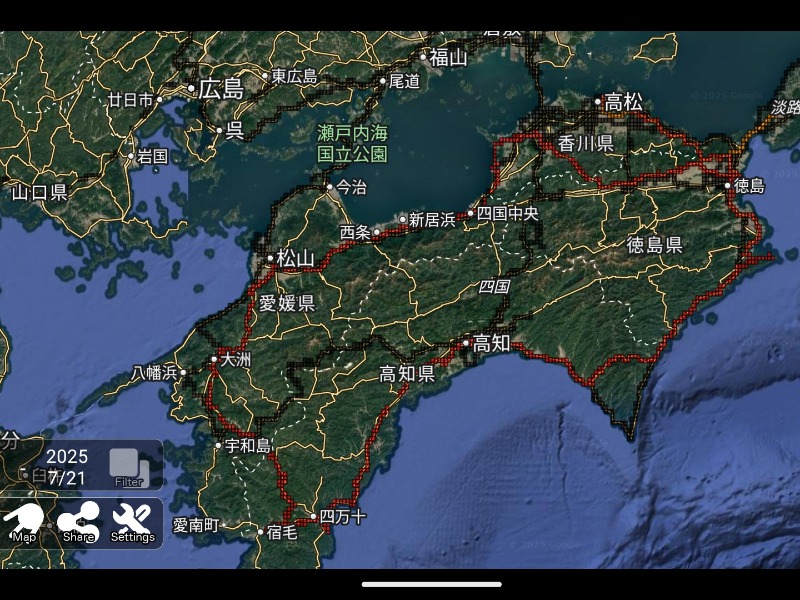Tap the Map kiwi button
Image resolution: width=800 pixels, height=600 pixels.
coord(25,523)
